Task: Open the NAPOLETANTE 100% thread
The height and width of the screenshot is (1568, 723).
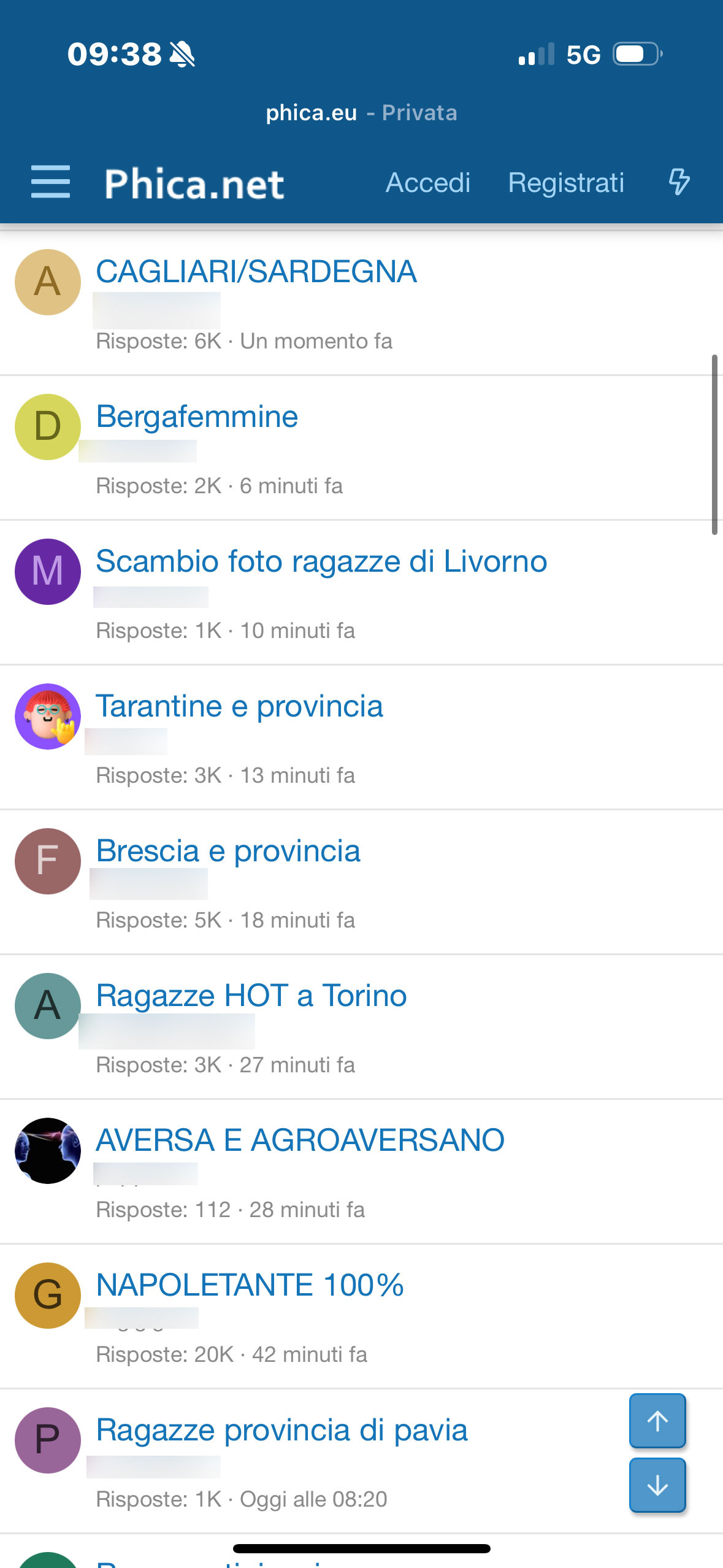Action: (250, 1285)
